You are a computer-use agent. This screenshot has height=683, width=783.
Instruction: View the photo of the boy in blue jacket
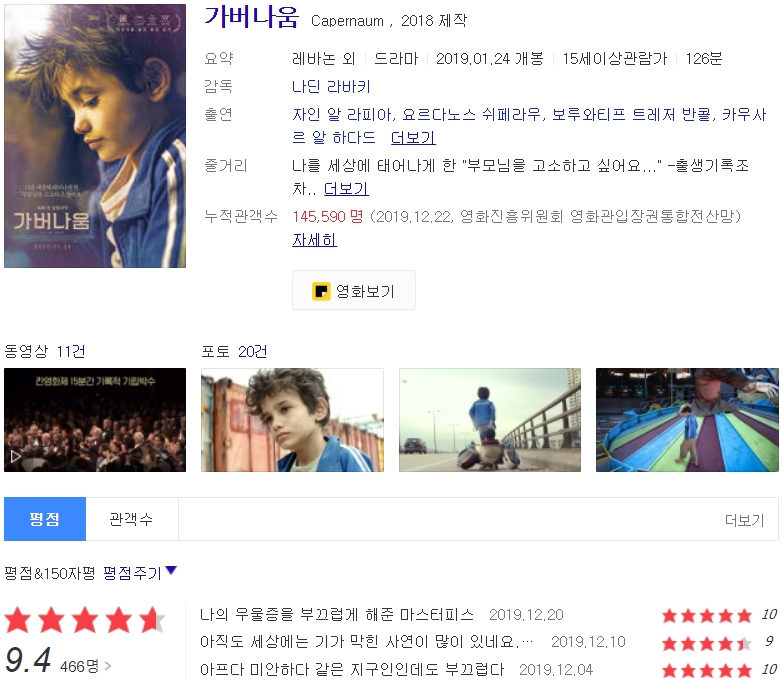tap(292, 420)
